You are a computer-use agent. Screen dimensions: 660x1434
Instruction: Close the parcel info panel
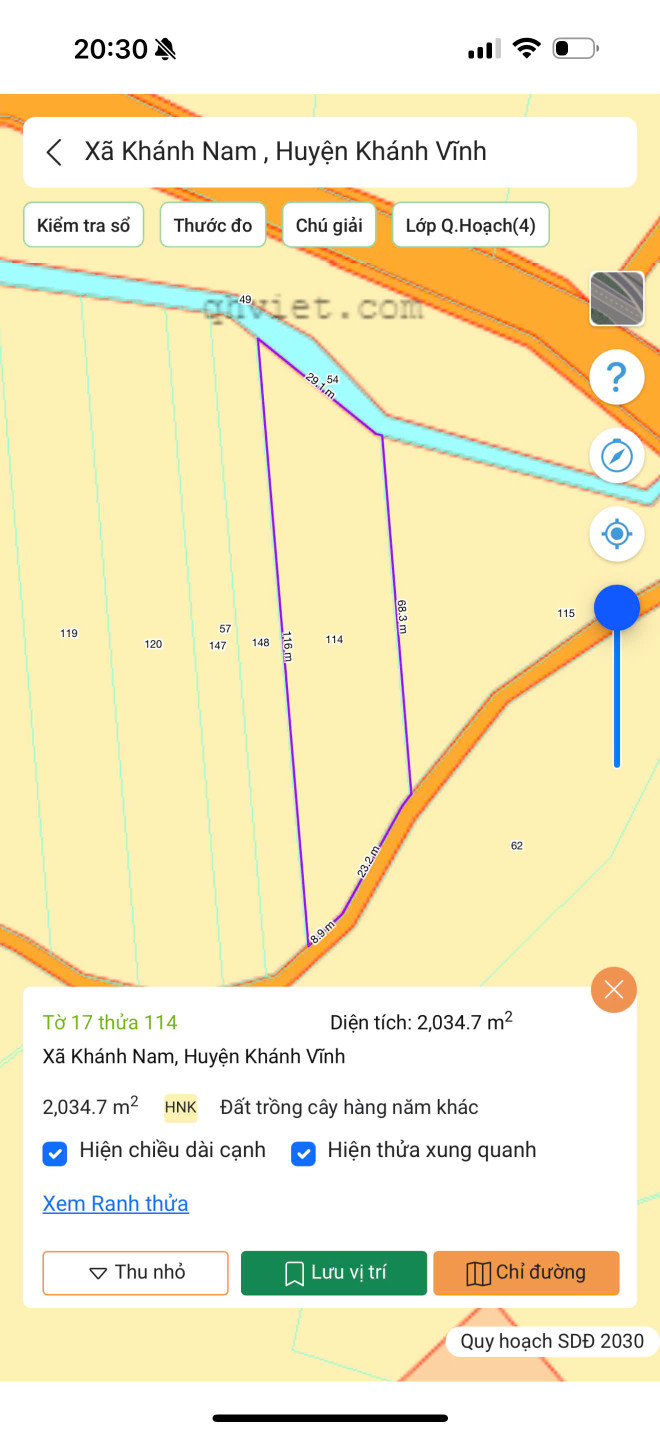pos(614,990)
